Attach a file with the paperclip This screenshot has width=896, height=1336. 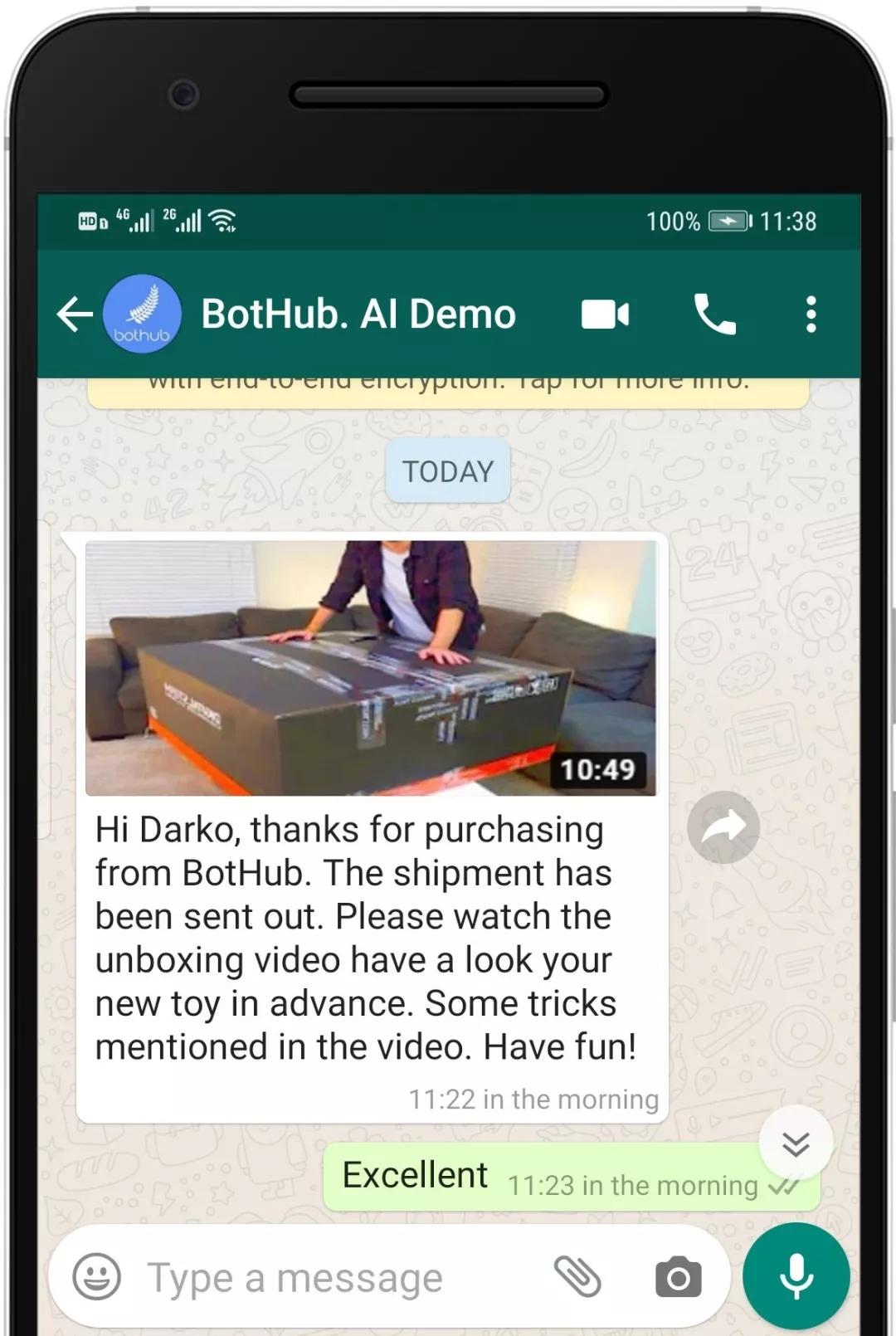coord(577,1276)
